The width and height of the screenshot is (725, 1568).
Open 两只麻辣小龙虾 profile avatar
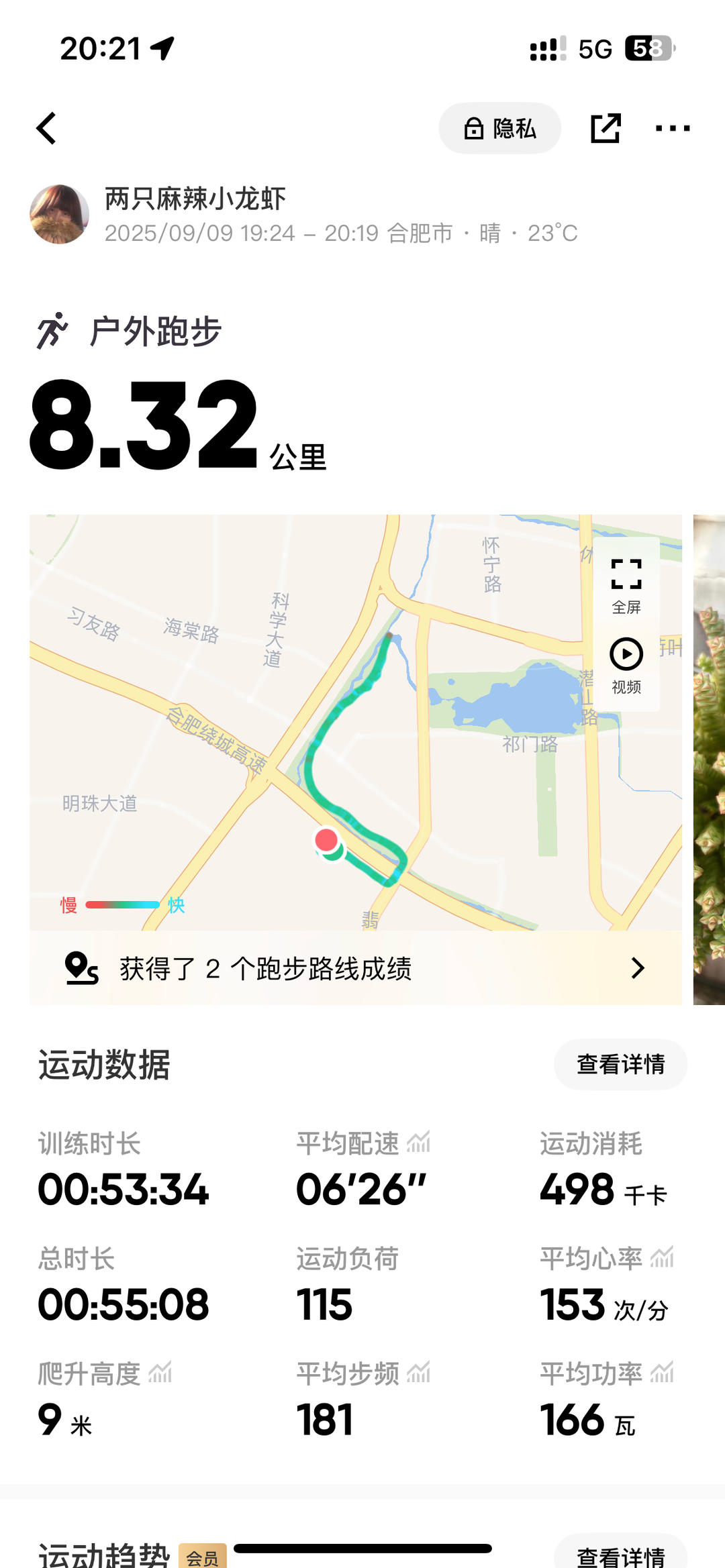click(x=60, y=215)
